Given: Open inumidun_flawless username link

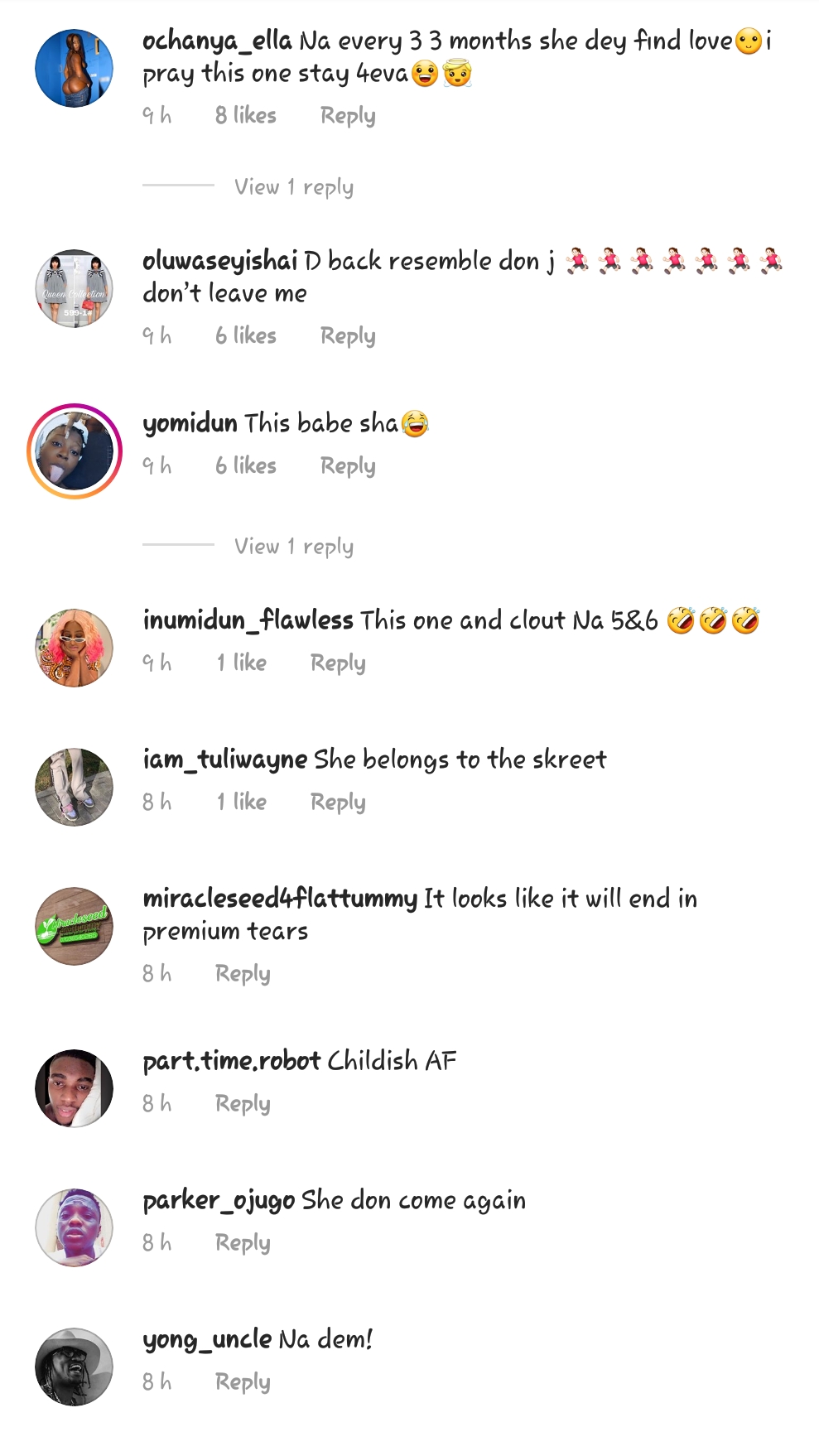Looking at the screenshot, I should pyautogui.click(x=248, y=620).
